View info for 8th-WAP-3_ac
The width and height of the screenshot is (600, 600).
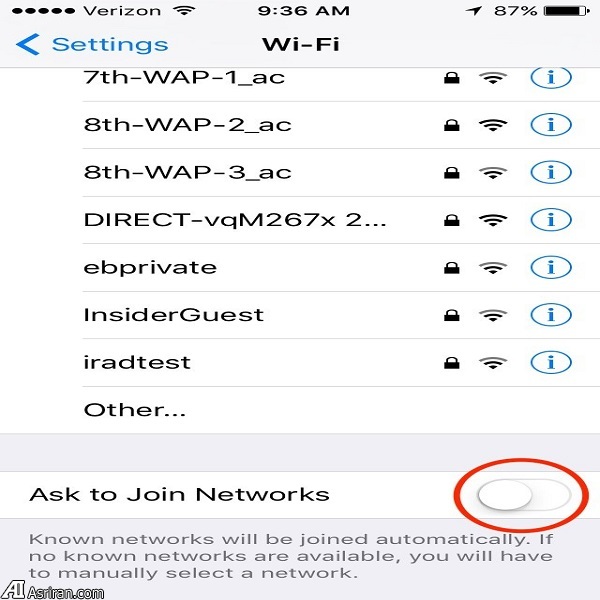[550, 172]
